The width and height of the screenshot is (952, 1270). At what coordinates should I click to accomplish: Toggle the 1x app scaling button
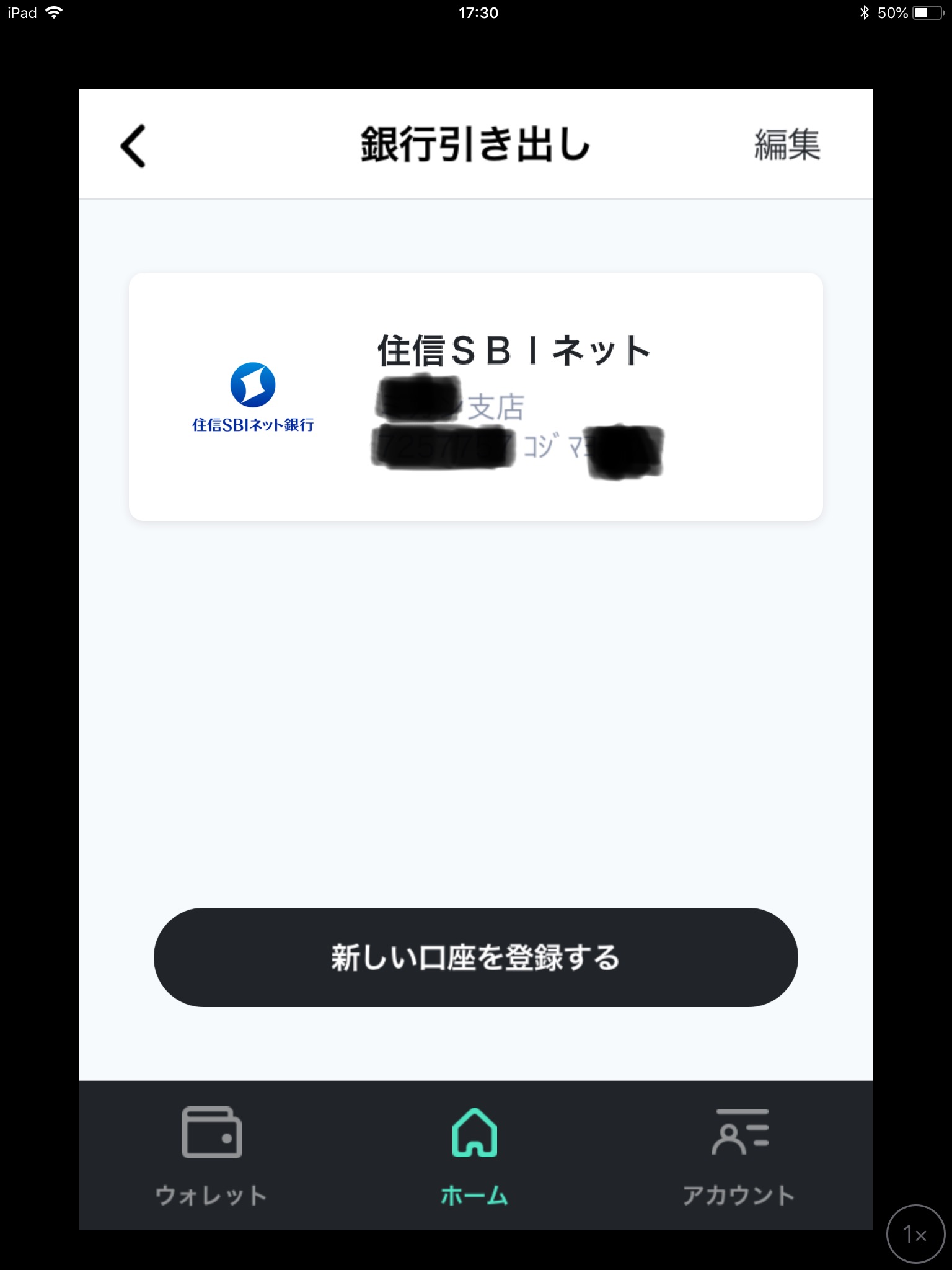pos(915,1234)
